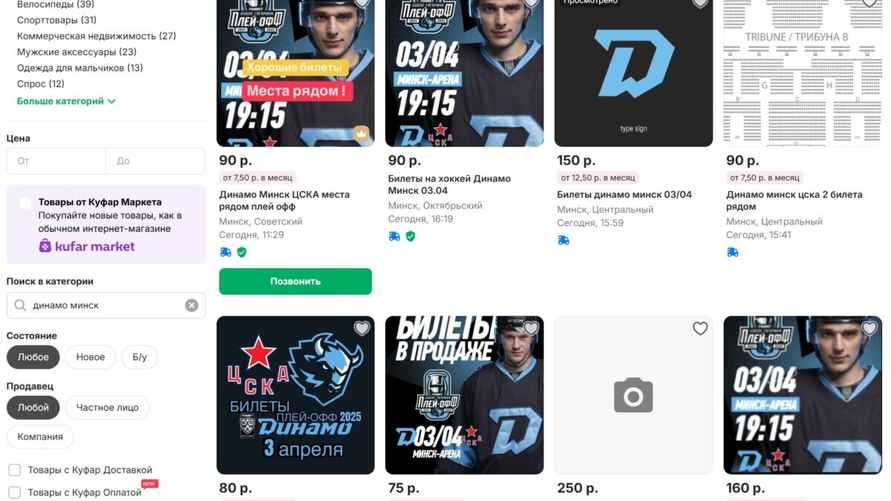
Task: Enter the minimum price in the От field
Action: pyautogui.click(x=56, y=161)
